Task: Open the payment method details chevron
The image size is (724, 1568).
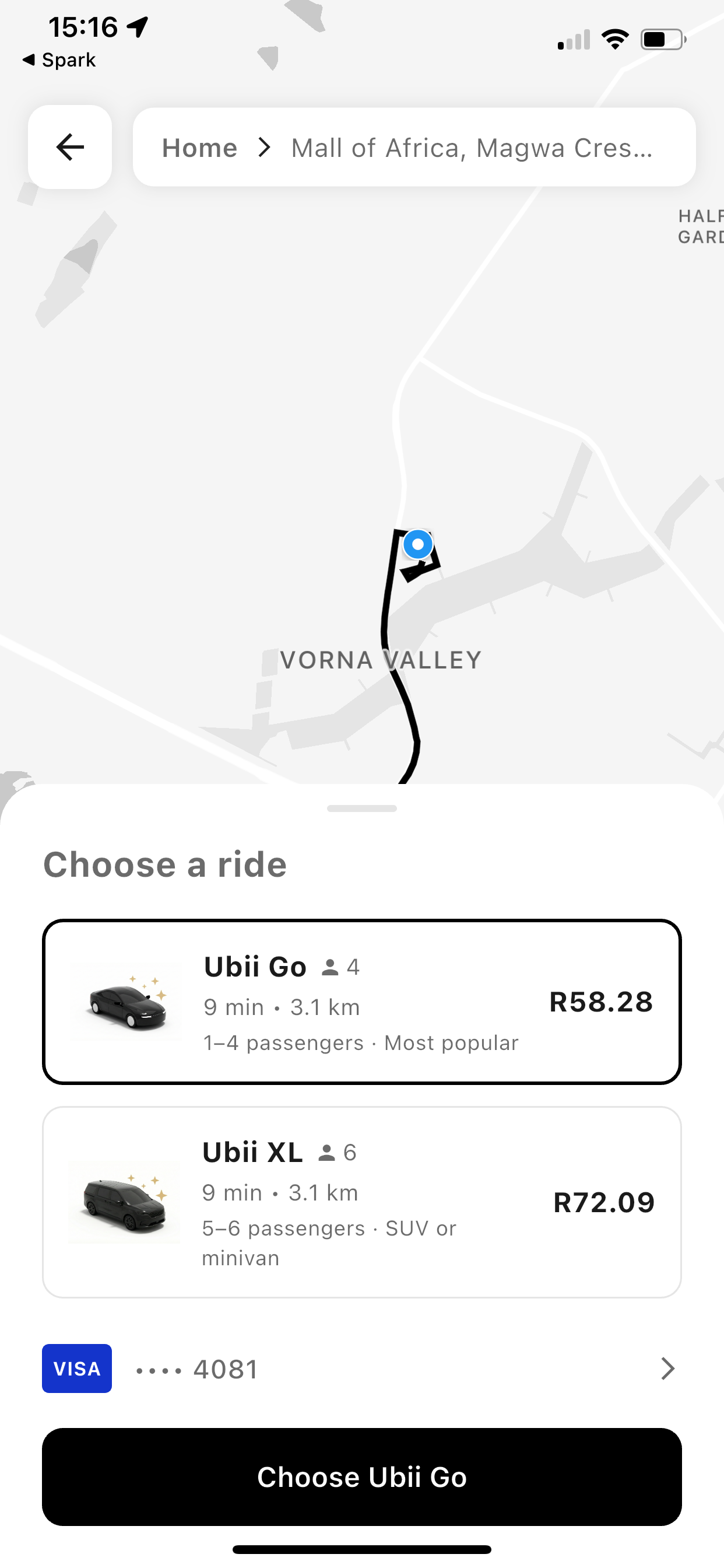Action: pos(667,1368)
